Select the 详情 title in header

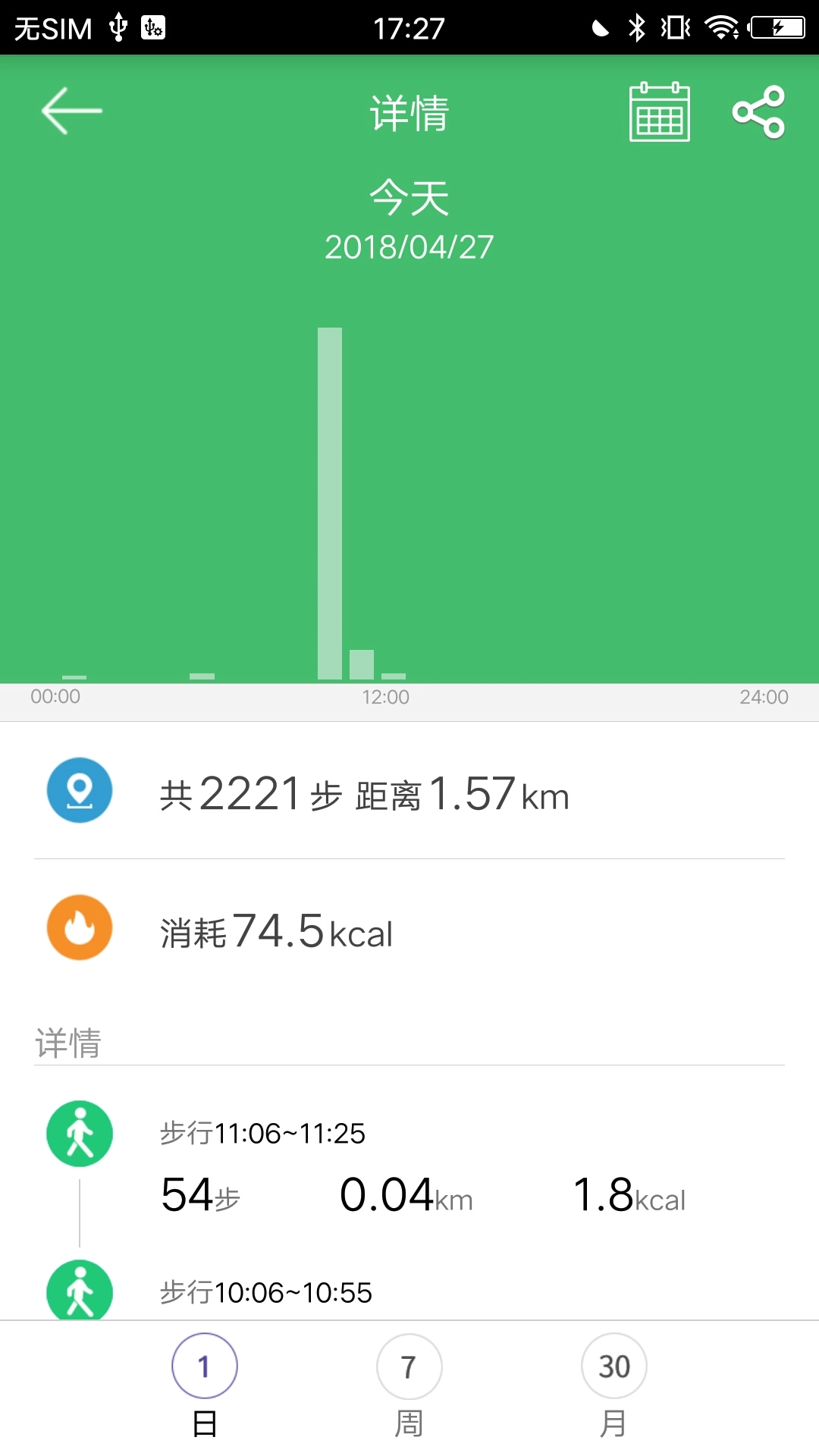[x=409, y=112]
